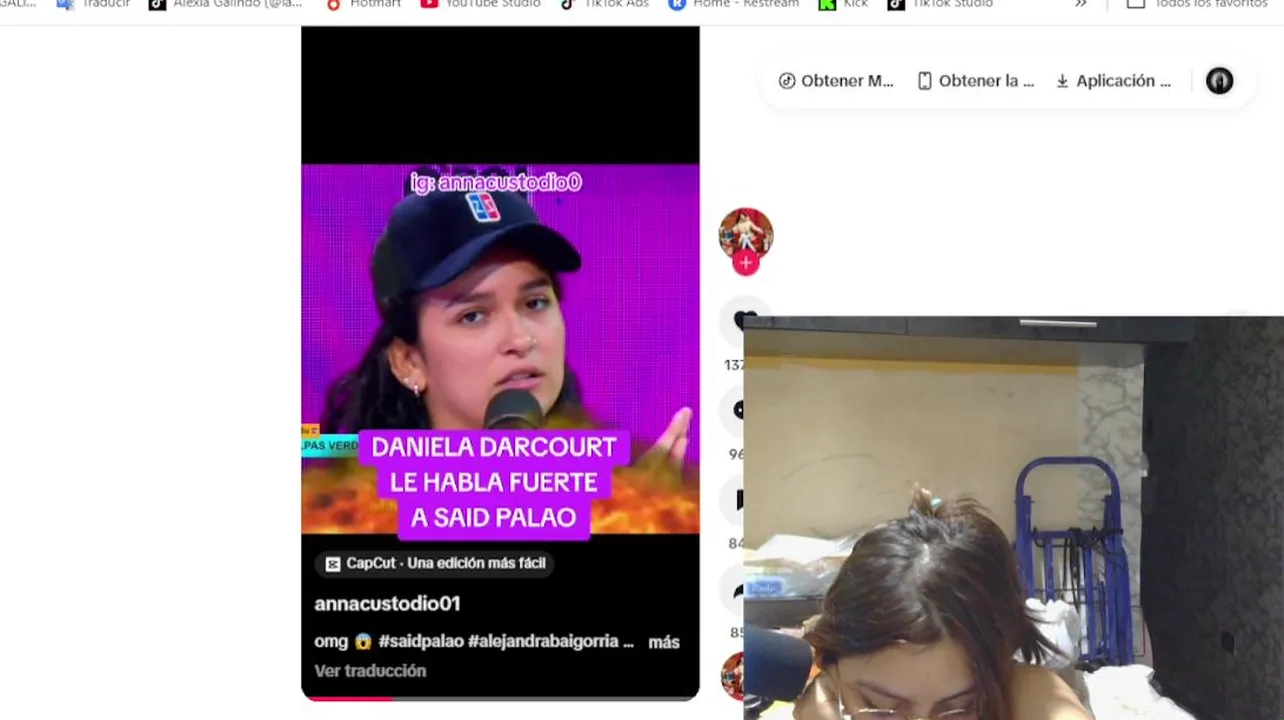Expand the caption with 'más'
1284x720 pixels.
664,643
